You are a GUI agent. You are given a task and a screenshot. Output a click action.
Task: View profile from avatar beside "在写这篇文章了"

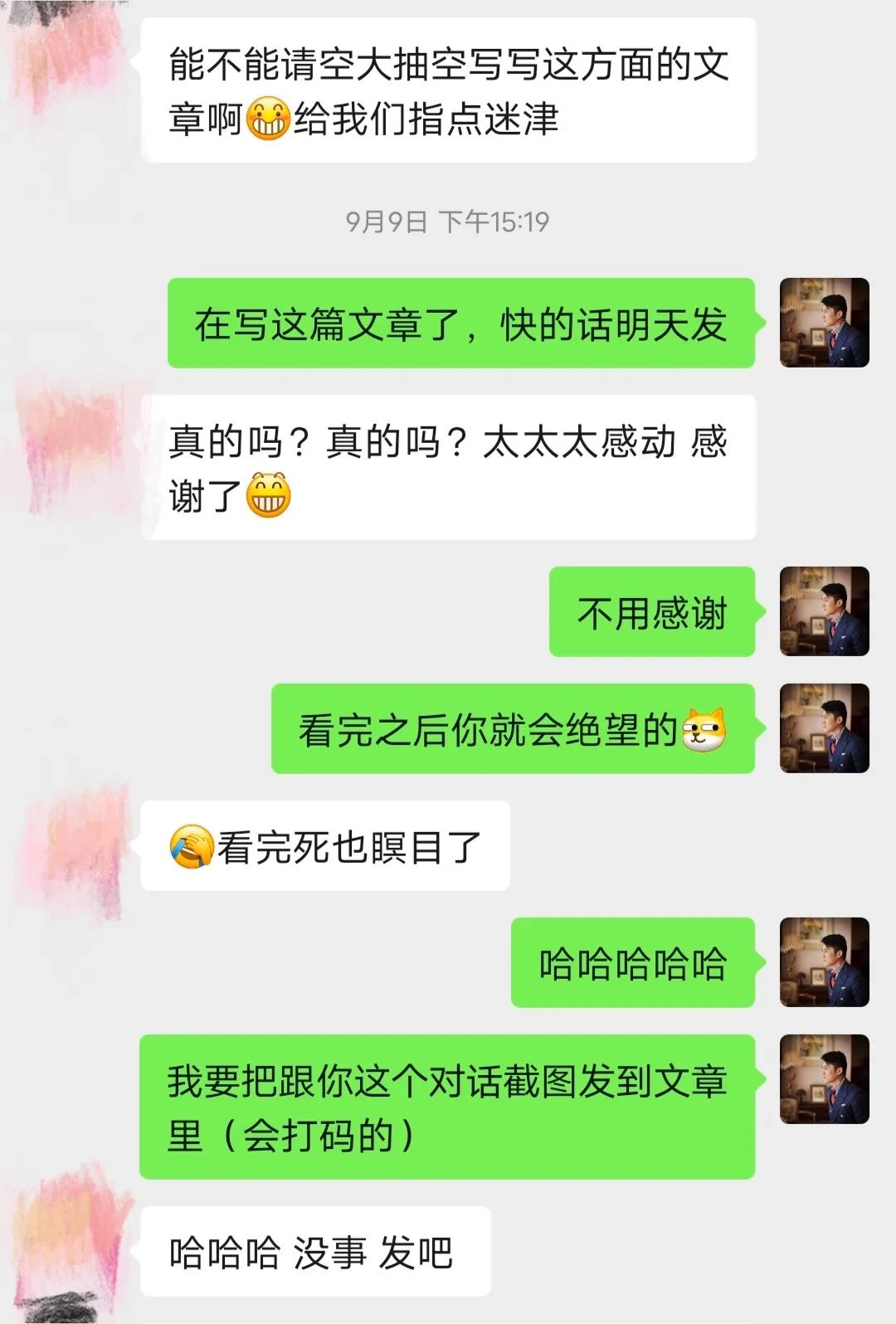tap(824, 323)
